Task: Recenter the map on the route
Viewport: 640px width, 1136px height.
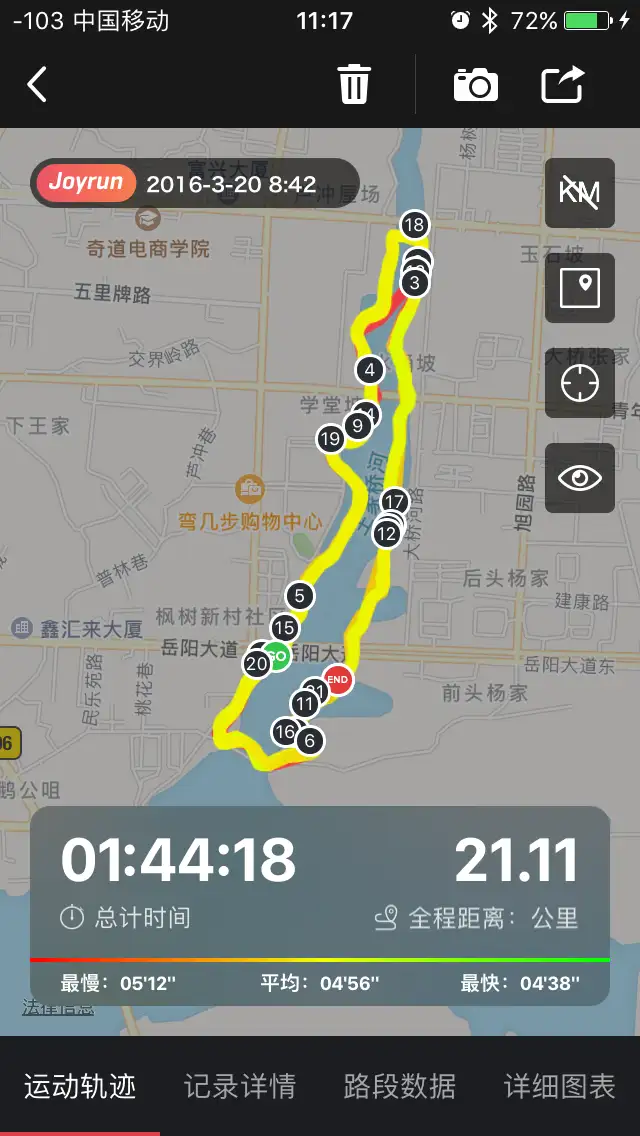Action: [580, 383]
